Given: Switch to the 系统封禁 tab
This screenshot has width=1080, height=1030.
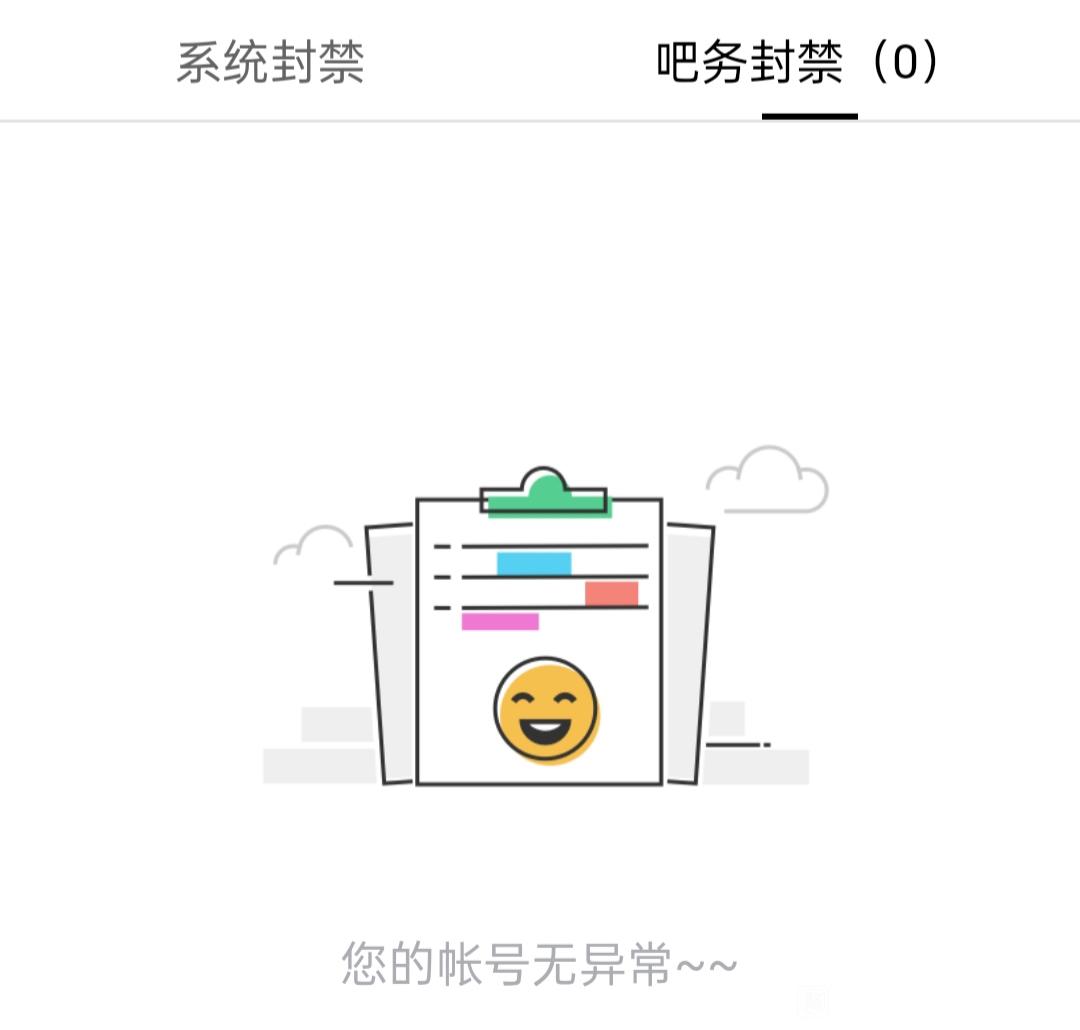Looking at the screenshot, I should click(270, 63).
